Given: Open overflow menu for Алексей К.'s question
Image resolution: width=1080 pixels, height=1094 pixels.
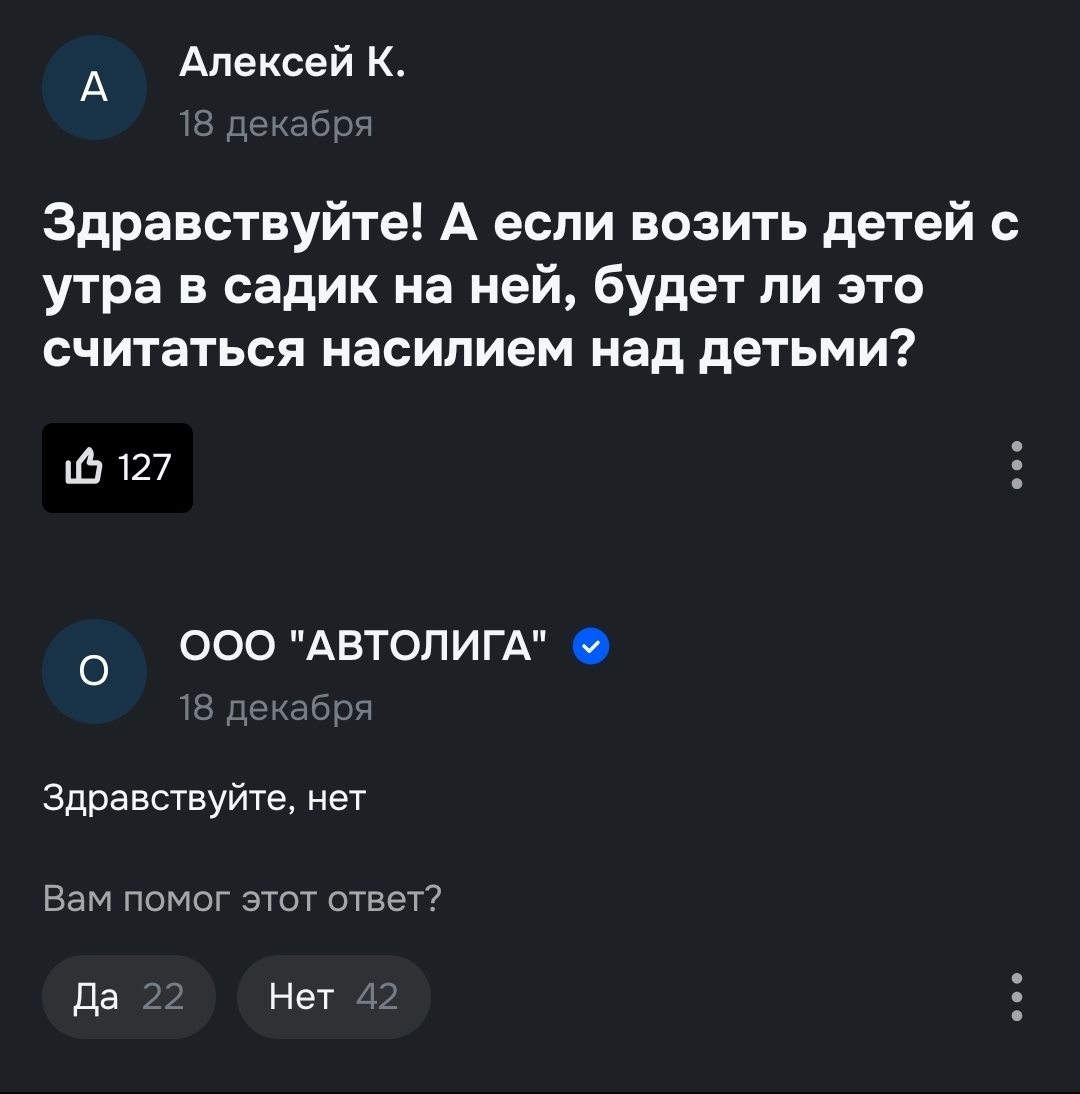Looking at the screenshot, I should coord(1016,465).
